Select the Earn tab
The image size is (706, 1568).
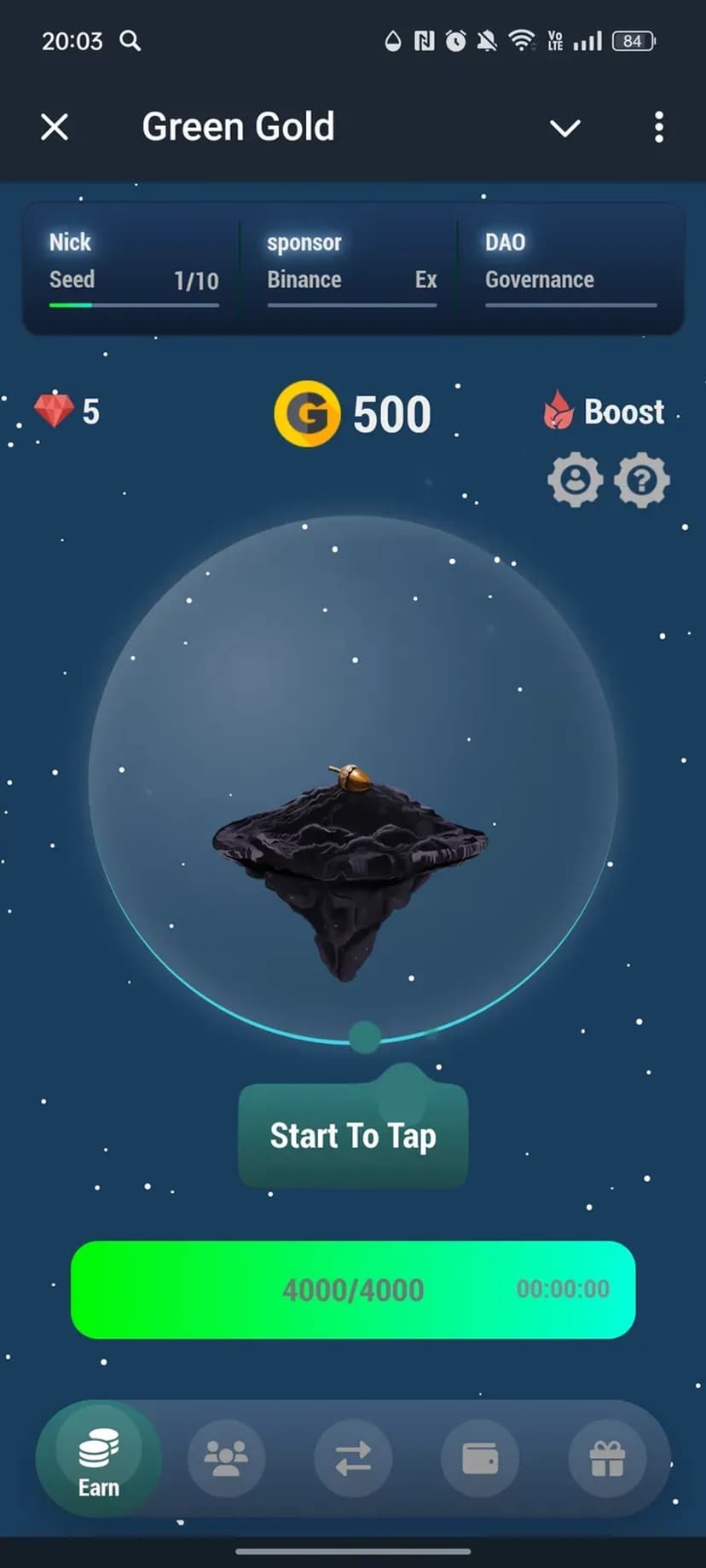click(99, 1461)
